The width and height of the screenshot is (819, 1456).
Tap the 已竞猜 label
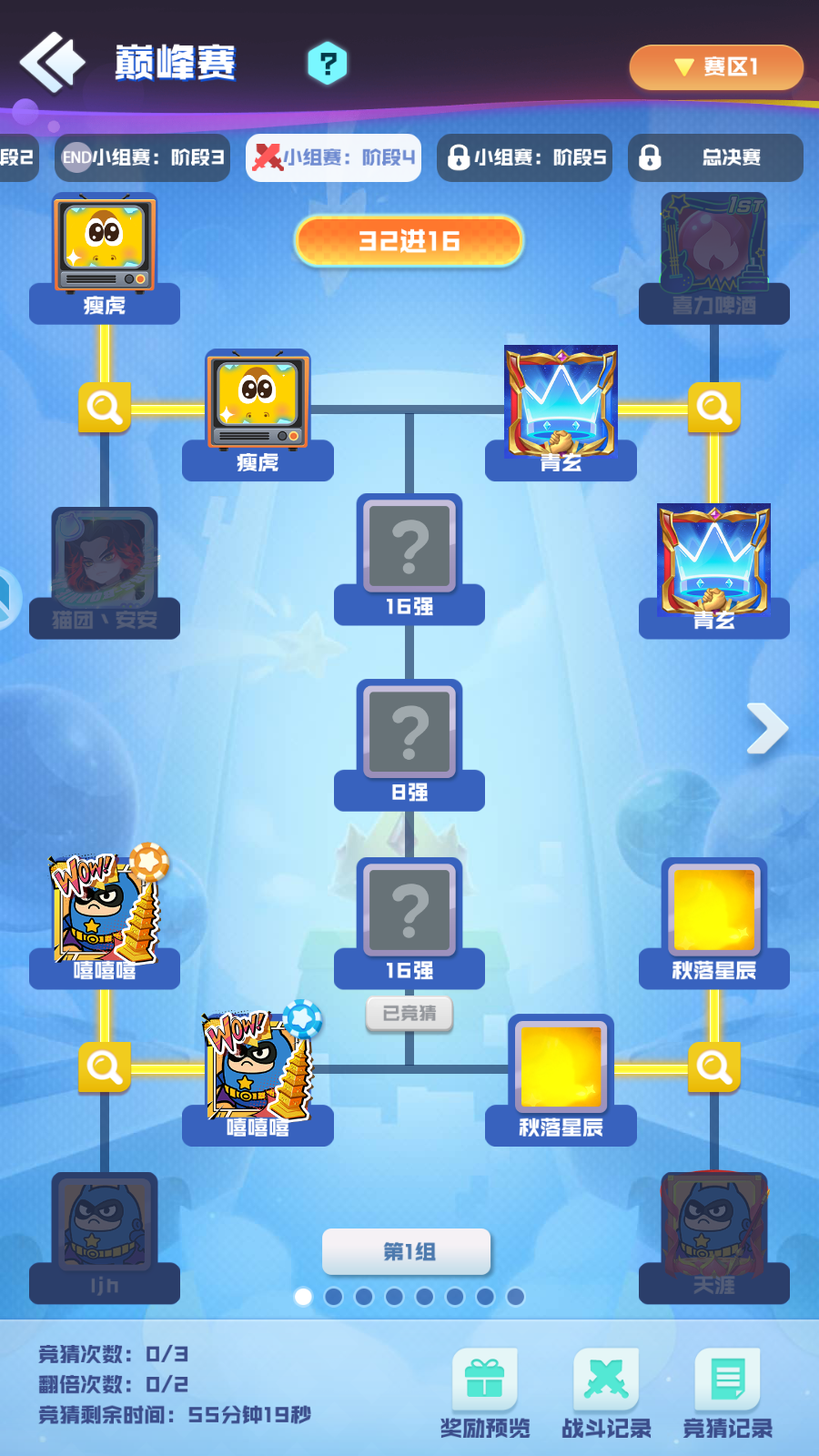point(409,1014)
